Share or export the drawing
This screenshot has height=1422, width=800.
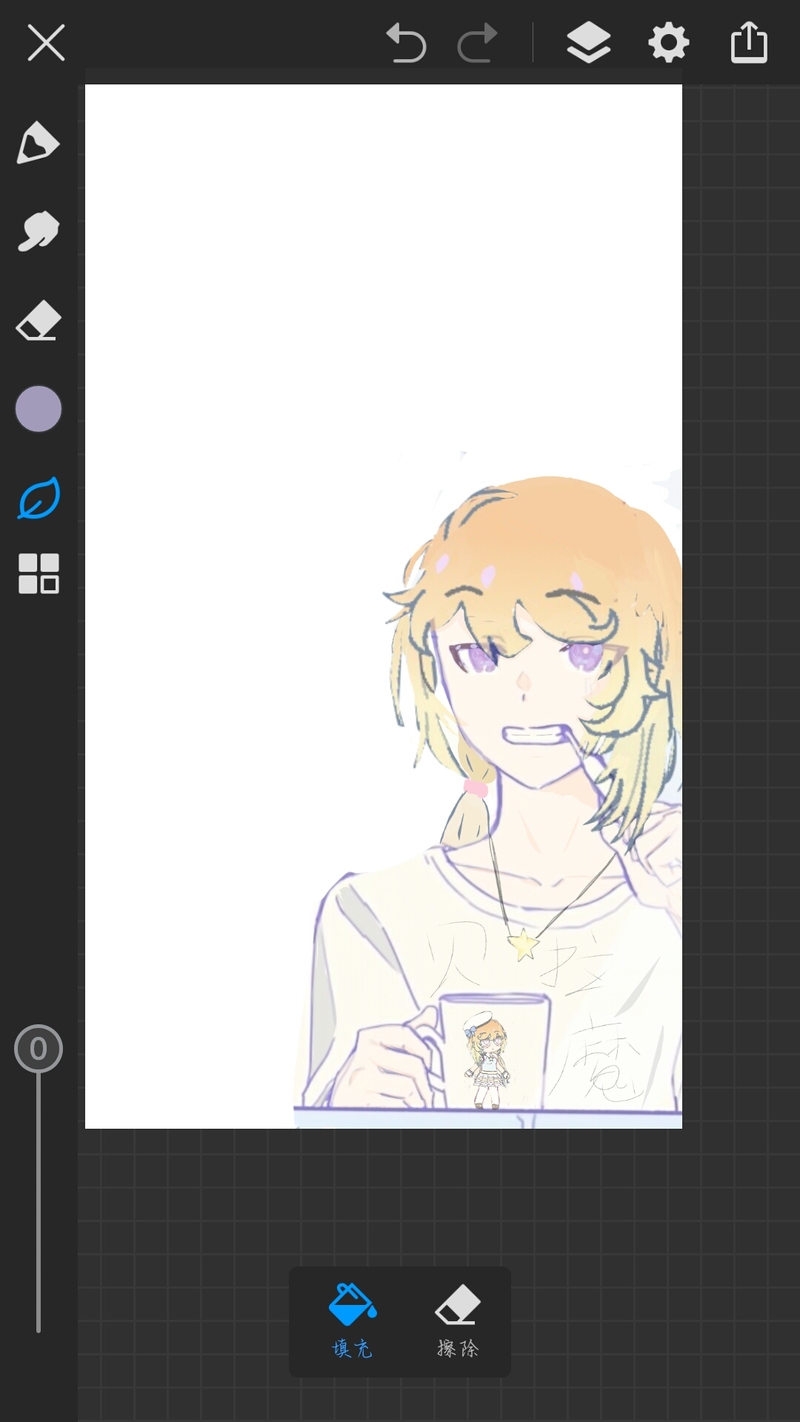point(749,44)
